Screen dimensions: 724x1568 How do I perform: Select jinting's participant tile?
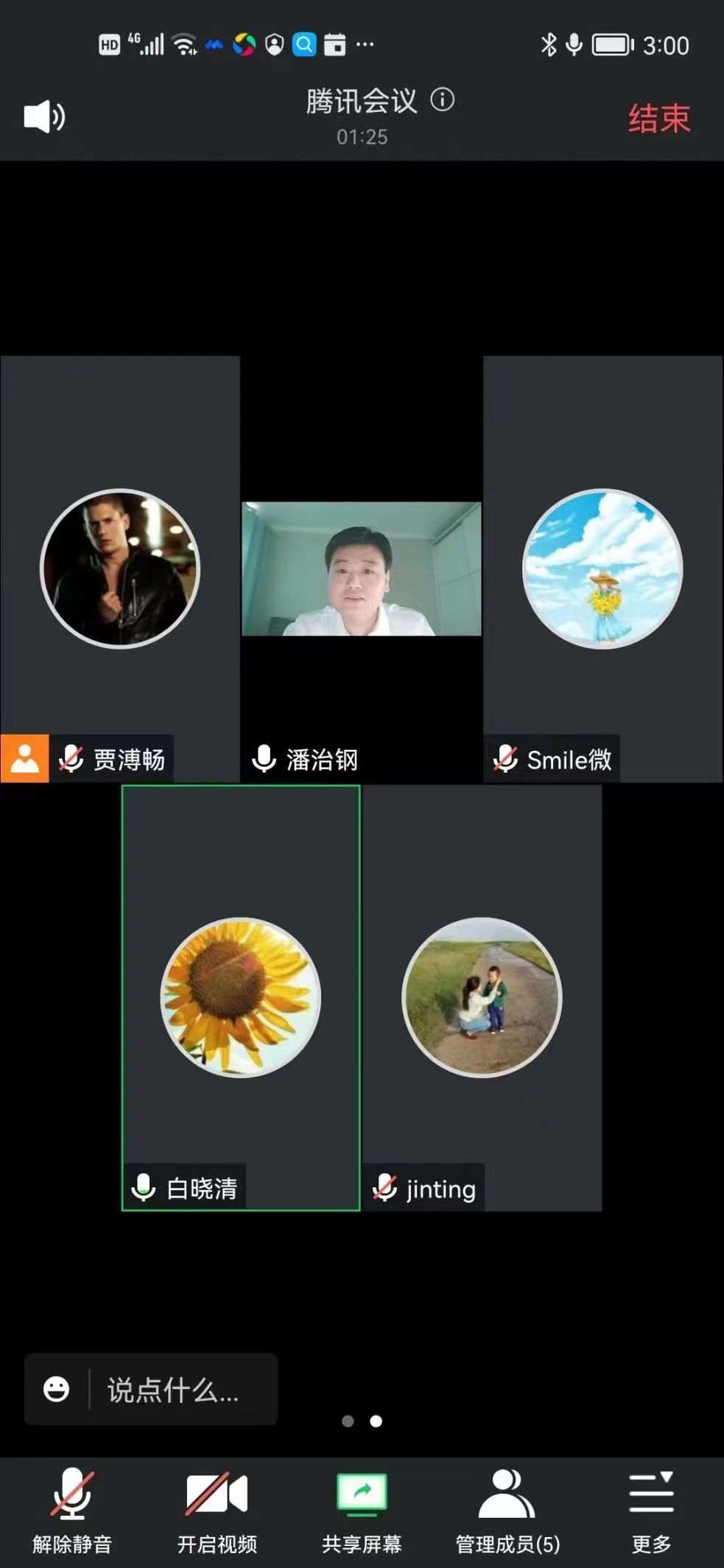(x=482, y=997)
